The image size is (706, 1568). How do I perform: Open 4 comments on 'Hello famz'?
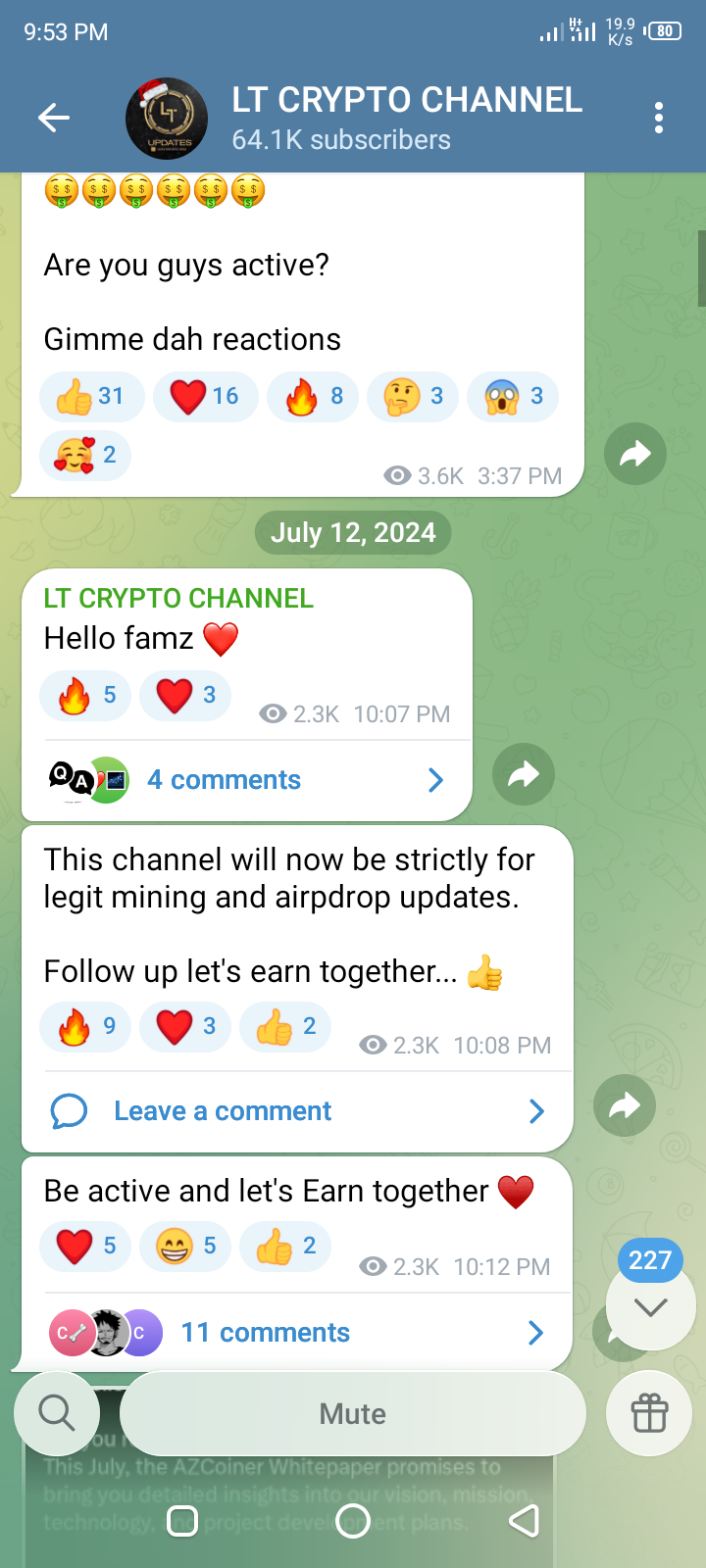pos(245,780)
